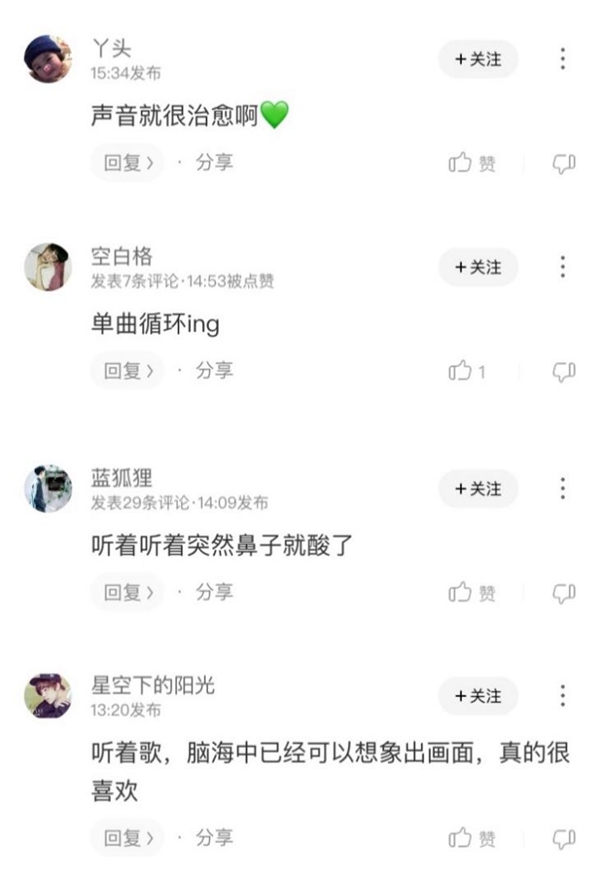The width and height of the screenshot is (600, 881).
Task: Reply to 丫头's comment
Action: click(127, 162)
